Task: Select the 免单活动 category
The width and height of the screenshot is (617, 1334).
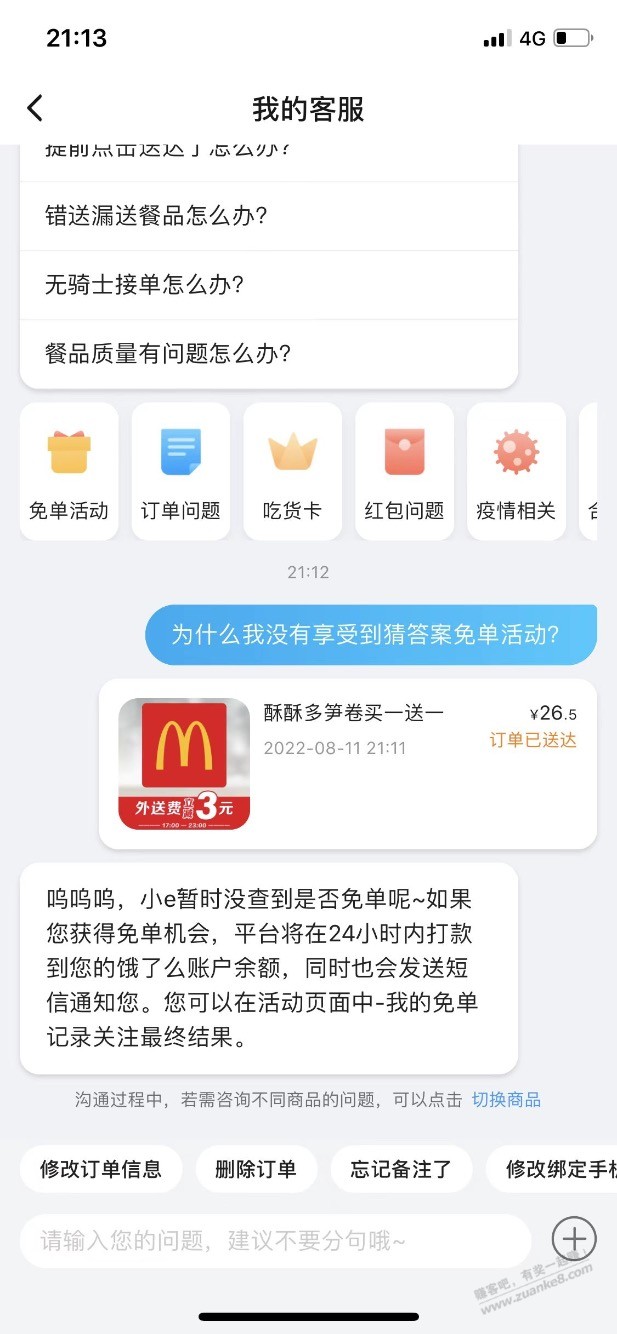Action: [69, 471]
